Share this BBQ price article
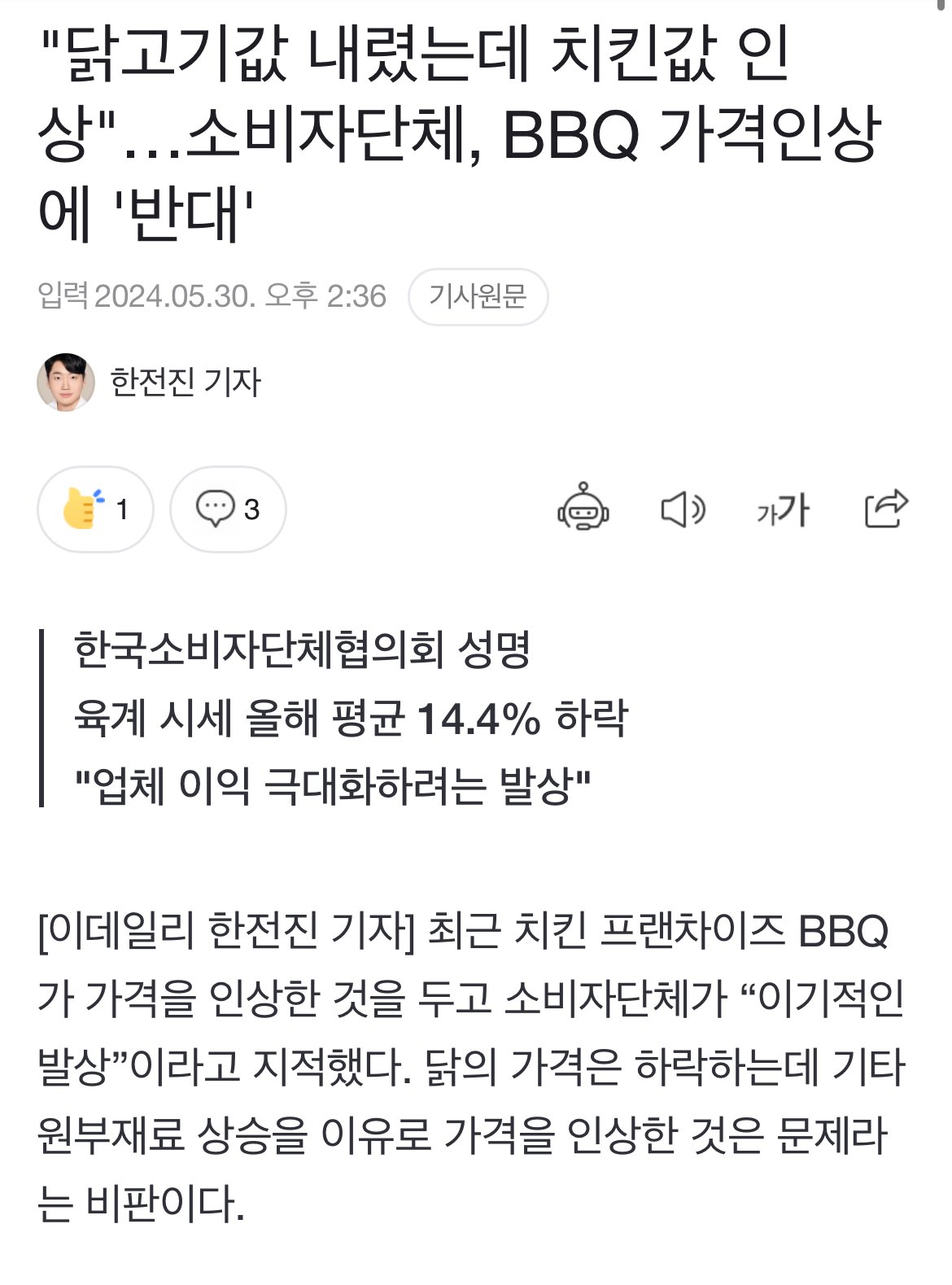Screen dimensions: 952x1285 coord(885,509)
